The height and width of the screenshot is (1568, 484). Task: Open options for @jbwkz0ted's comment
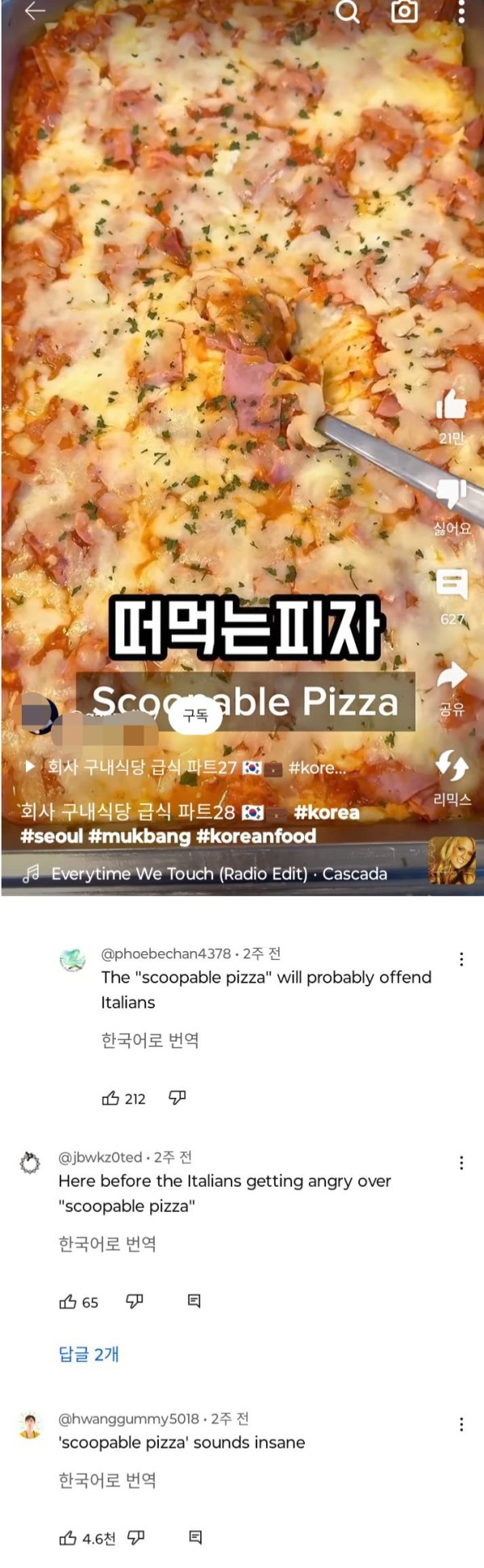[x=461, y=1163]
